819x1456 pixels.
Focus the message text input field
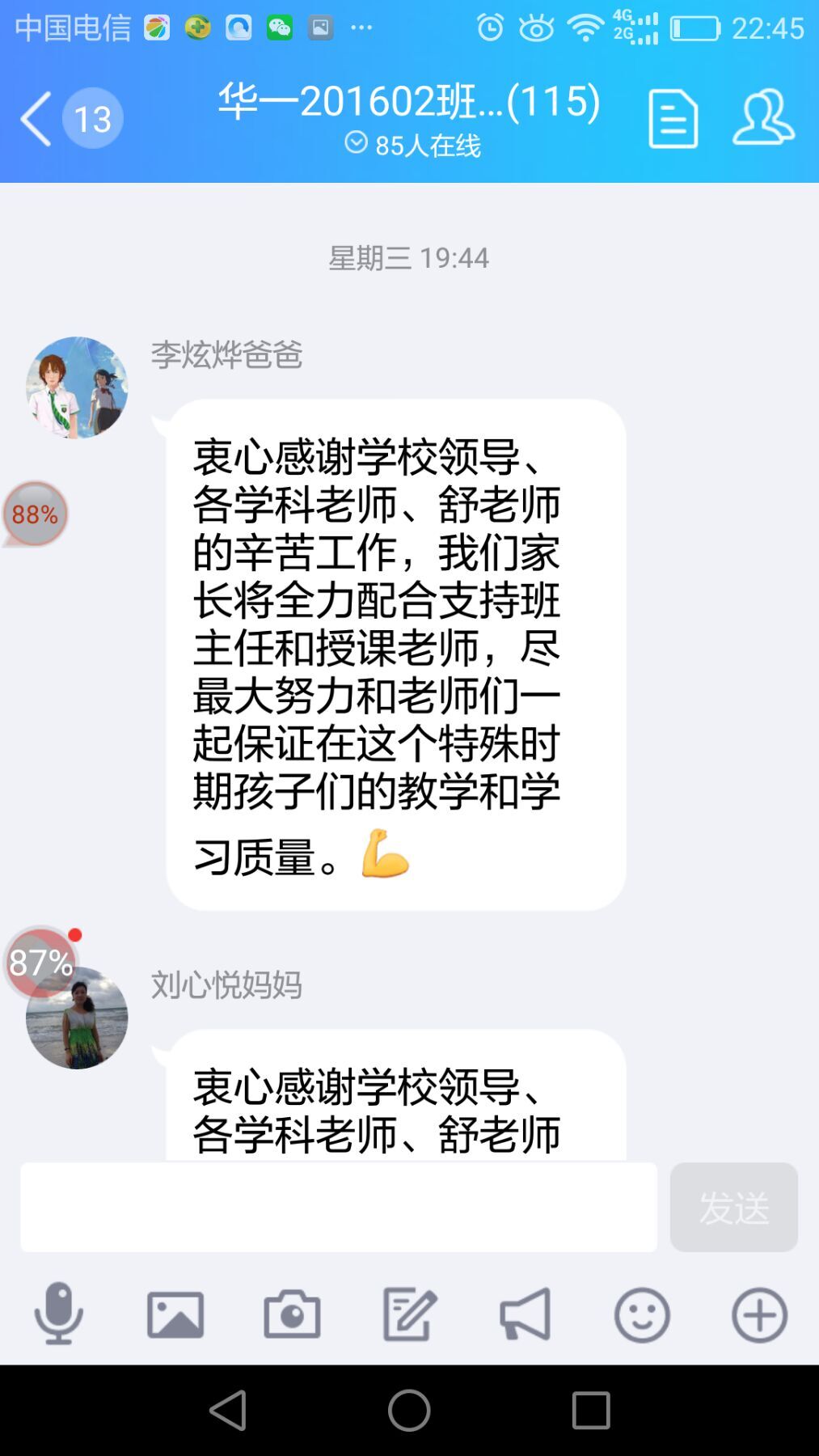coord(339,1207)
